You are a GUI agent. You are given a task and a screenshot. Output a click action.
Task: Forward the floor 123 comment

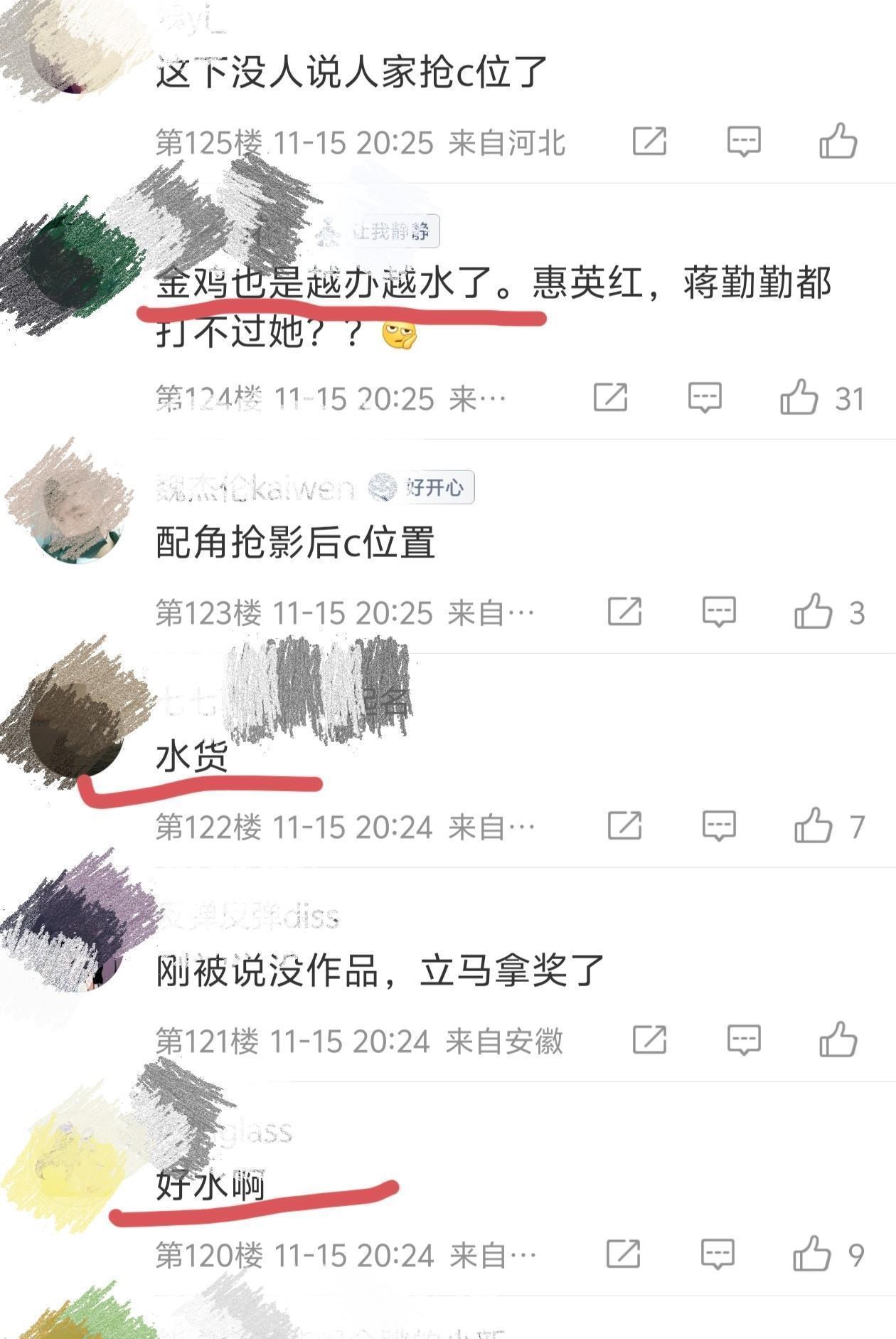624,611
